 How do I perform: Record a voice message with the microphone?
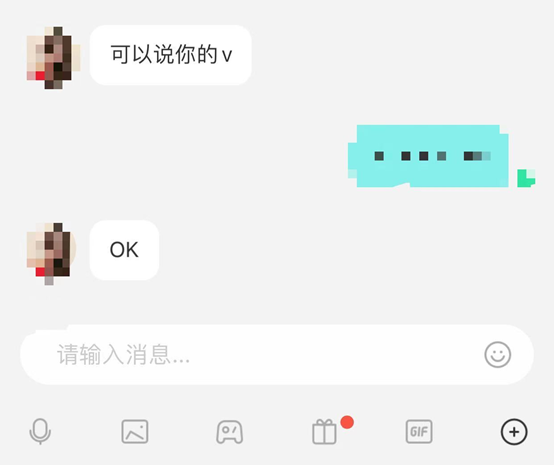point(40,431)
